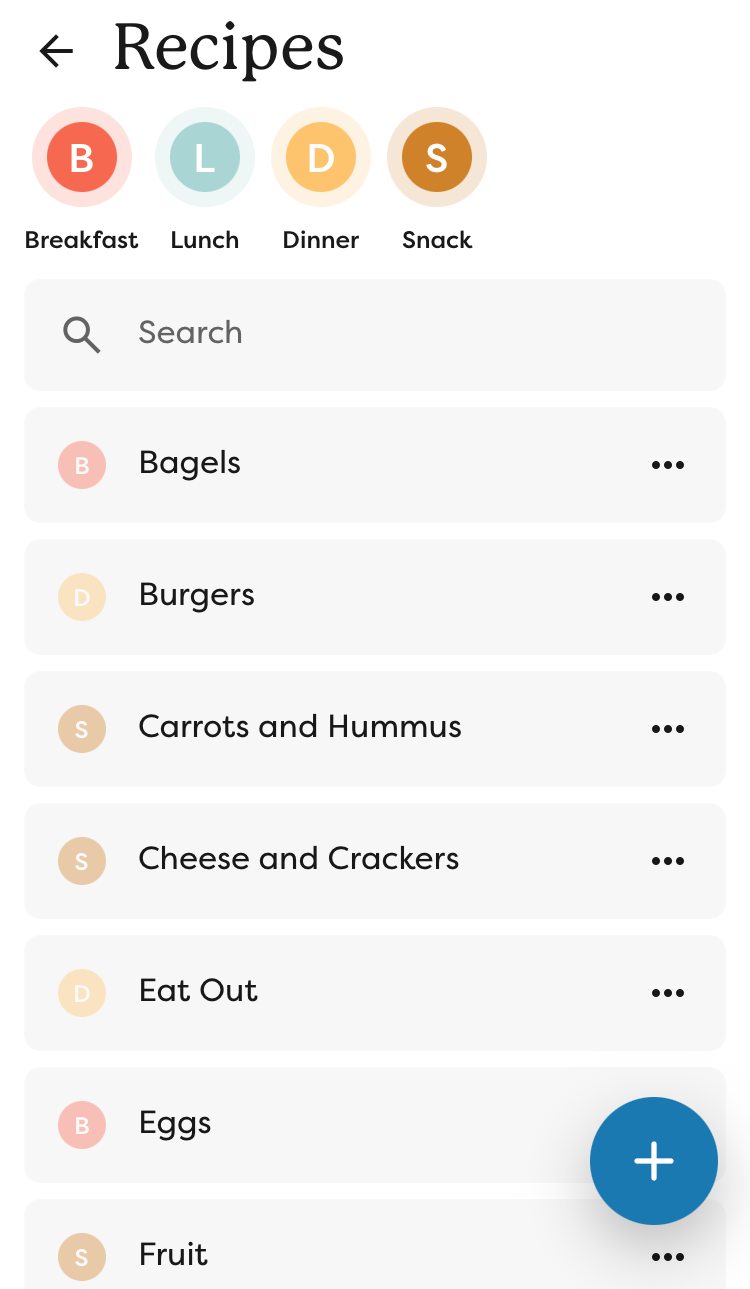
Task: Open the options menu for Eat Out
Action: point(667,992)
